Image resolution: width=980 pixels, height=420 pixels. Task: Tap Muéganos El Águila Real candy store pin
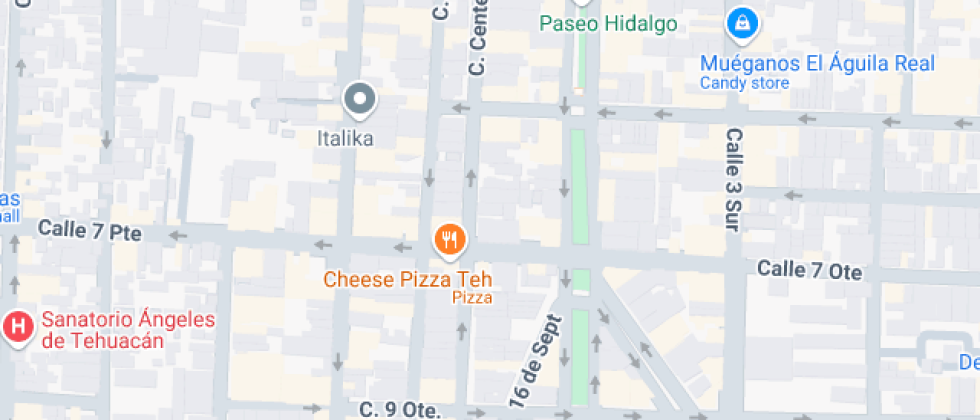[741, 26]
